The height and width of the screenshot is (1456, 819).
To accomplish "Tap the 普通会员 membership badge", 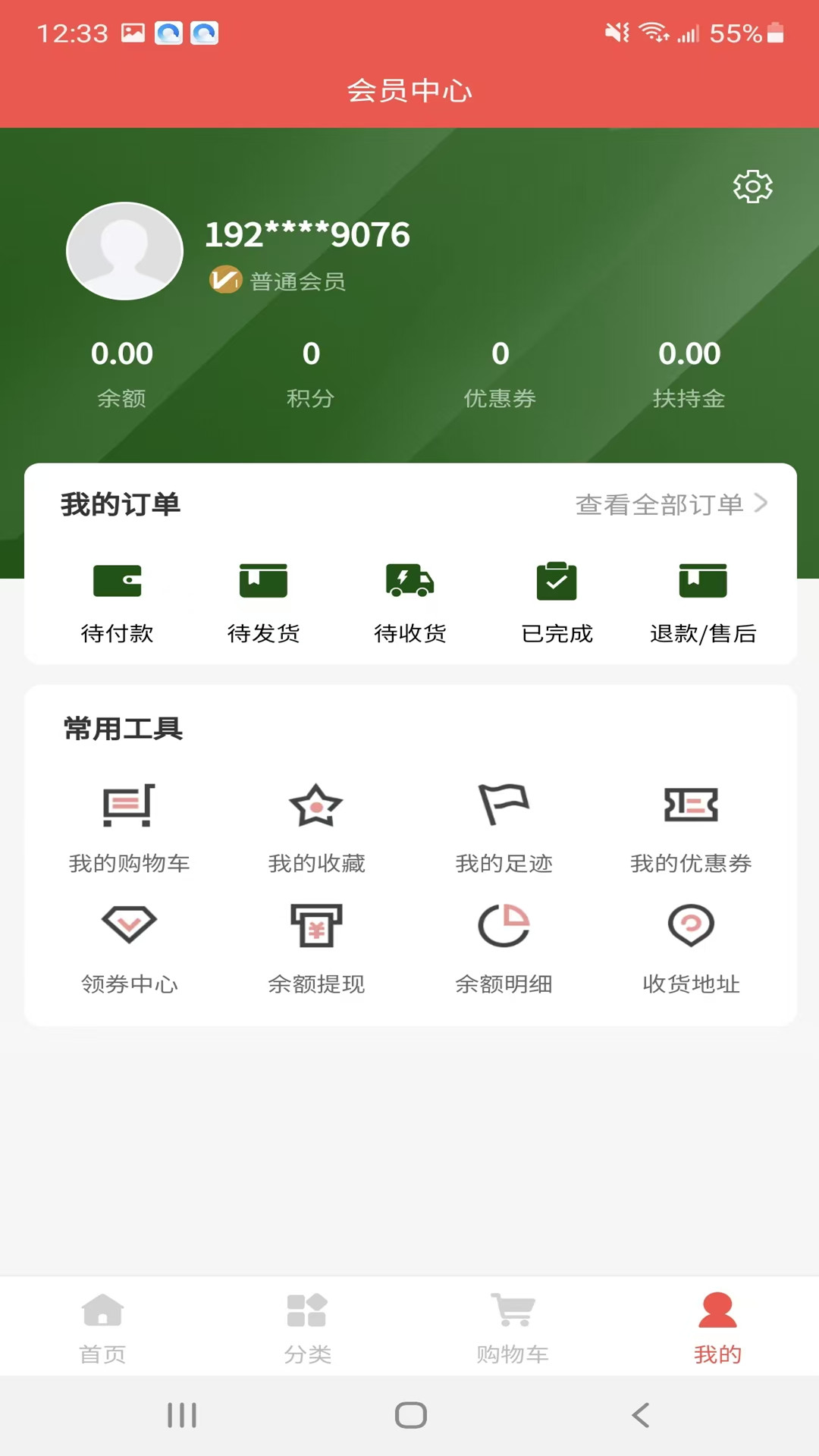I will click(x=278, y=280).
